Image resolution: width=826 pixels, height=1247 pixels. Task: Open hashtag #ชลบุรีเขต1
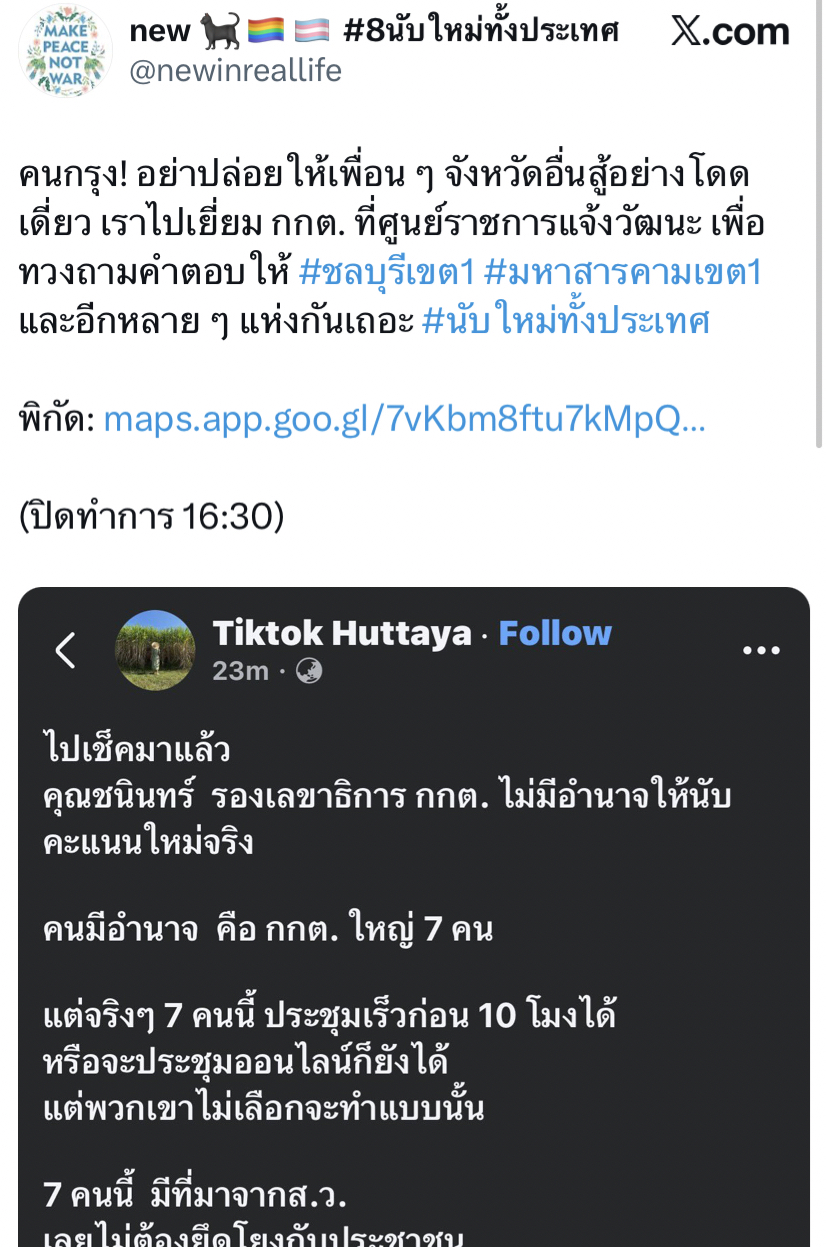click(384, 273)
